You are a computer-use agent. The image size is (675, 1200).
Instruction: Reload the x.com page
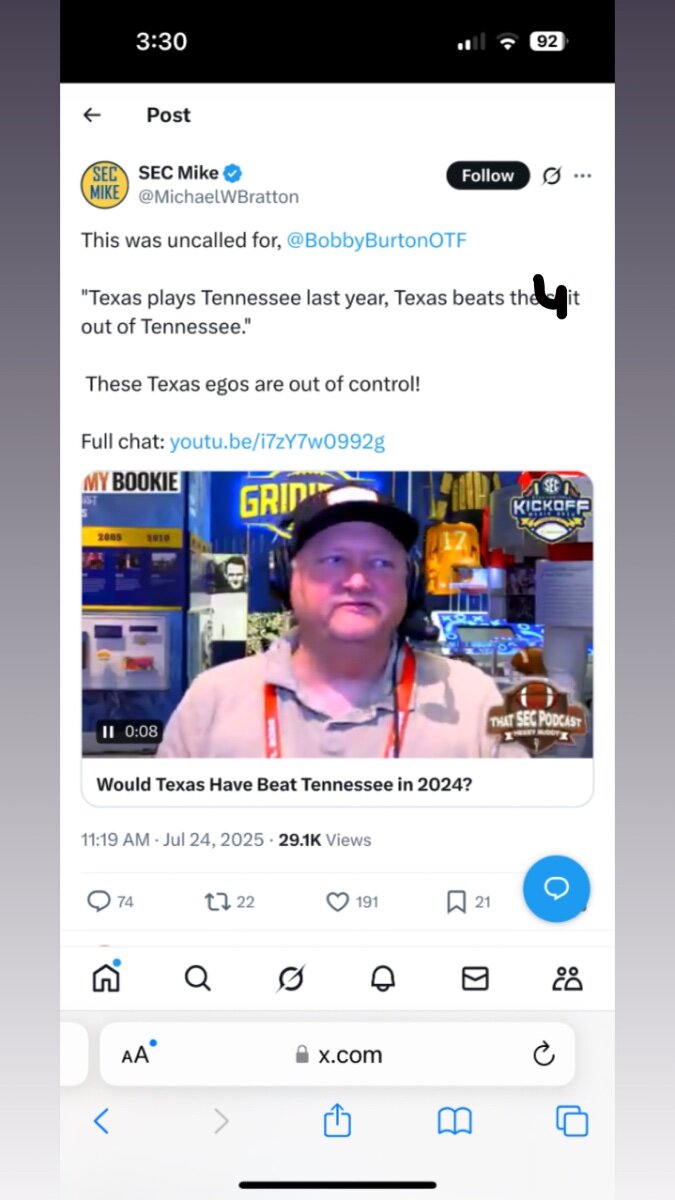pos(543,1054)
